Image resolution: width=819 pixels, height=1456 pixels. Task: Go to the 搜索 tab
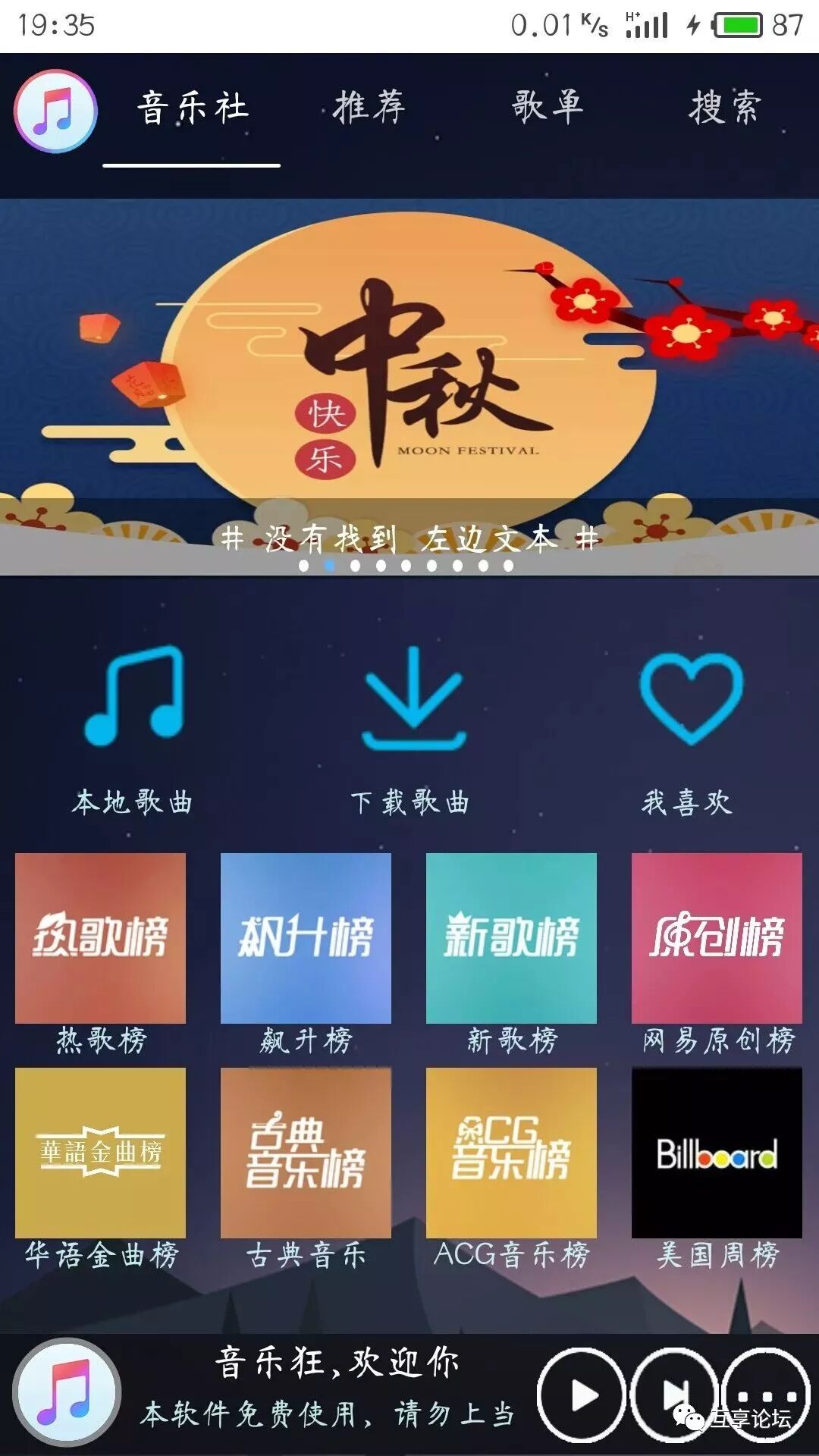[723, 106]
